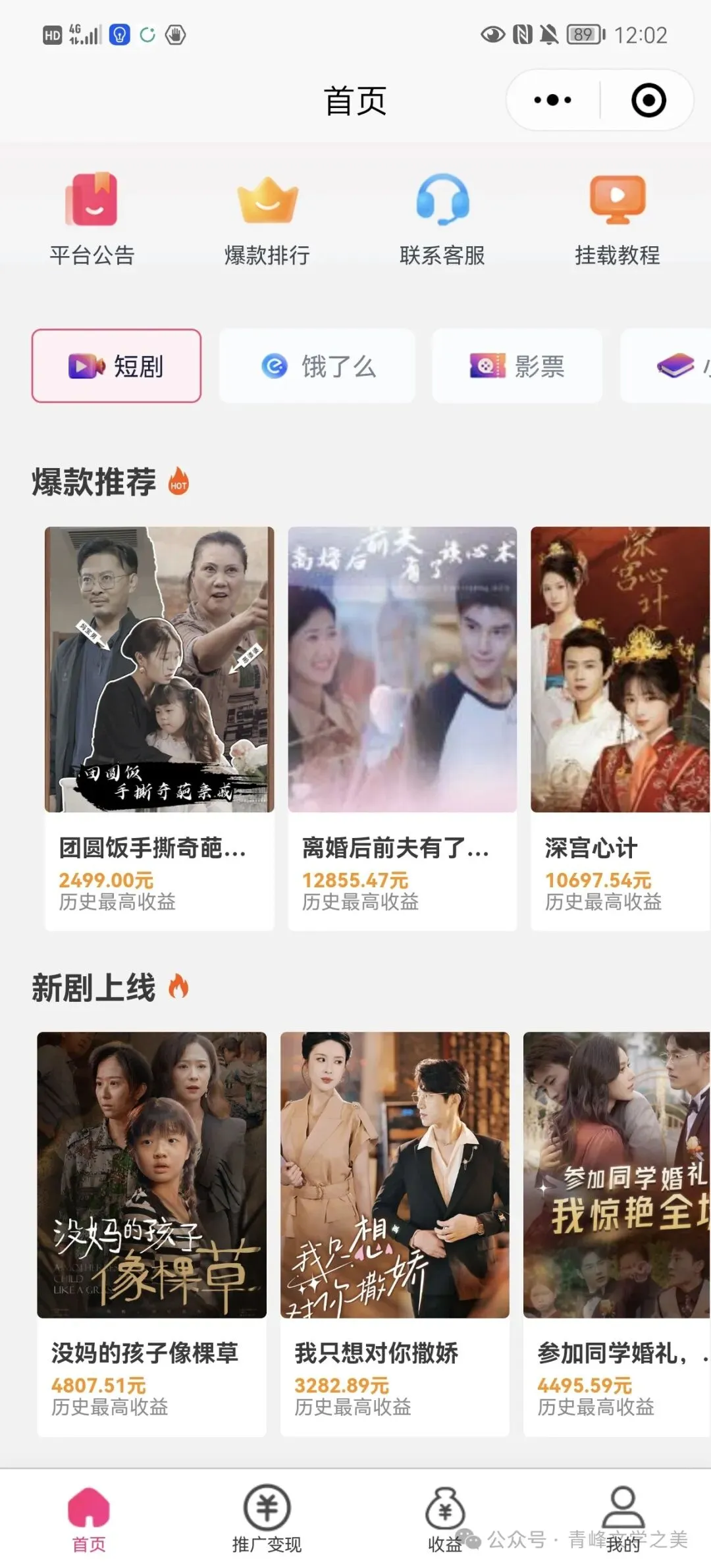Close the mini program via circle icon
Screen dimensions: 711x1568
coord(648,101)
